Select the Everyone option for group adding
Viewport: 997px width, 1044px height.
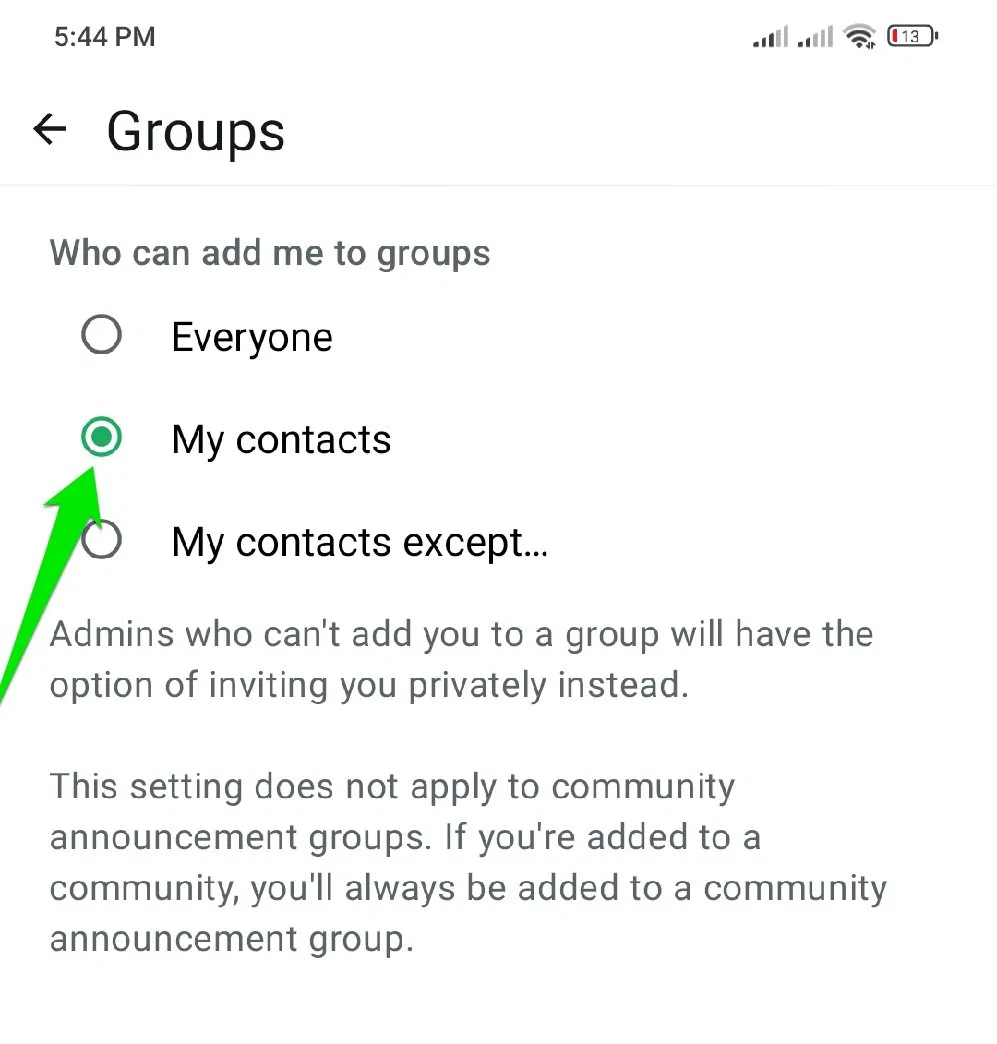click(x=101, y=335)
